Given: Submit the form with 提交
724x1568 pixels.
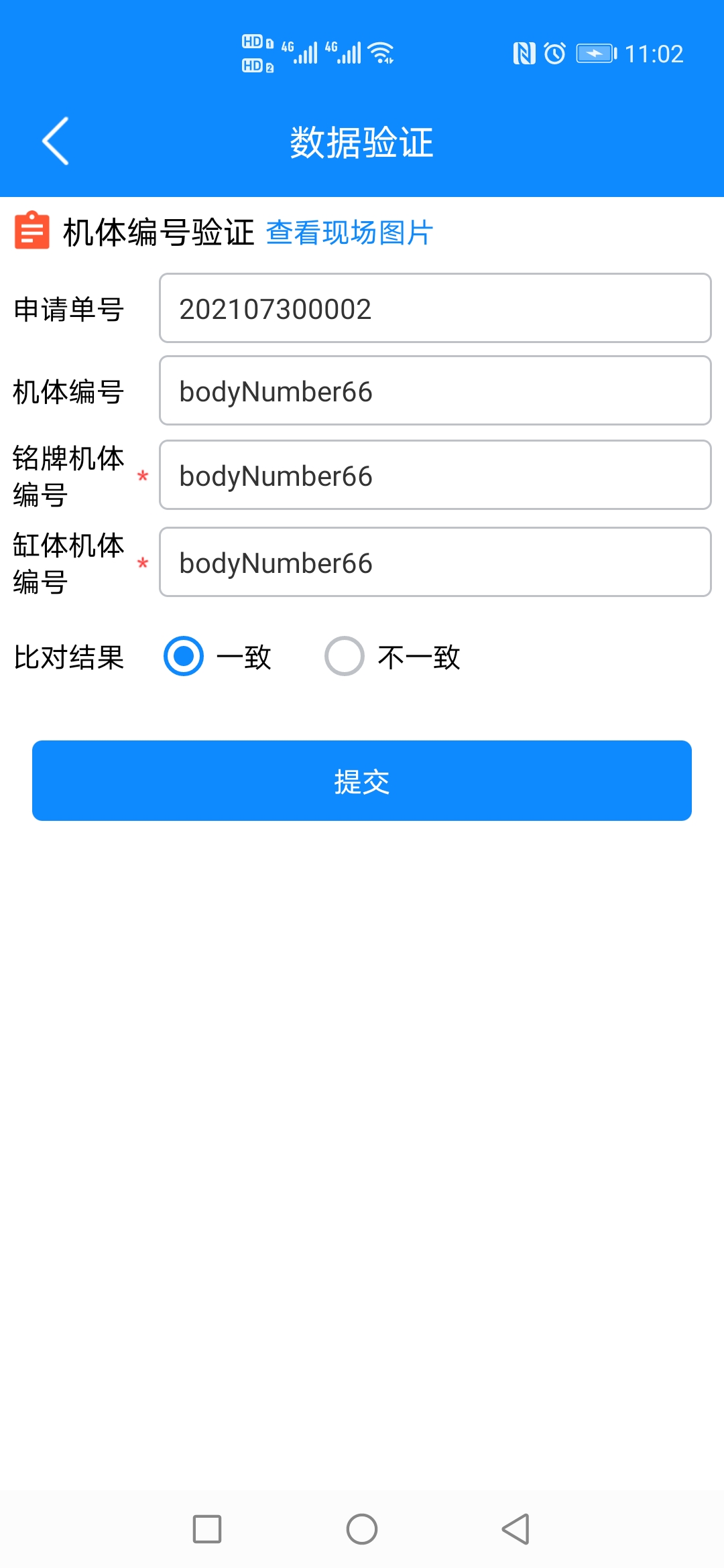Looking at the screenshot, I should [x=362, y=781].
